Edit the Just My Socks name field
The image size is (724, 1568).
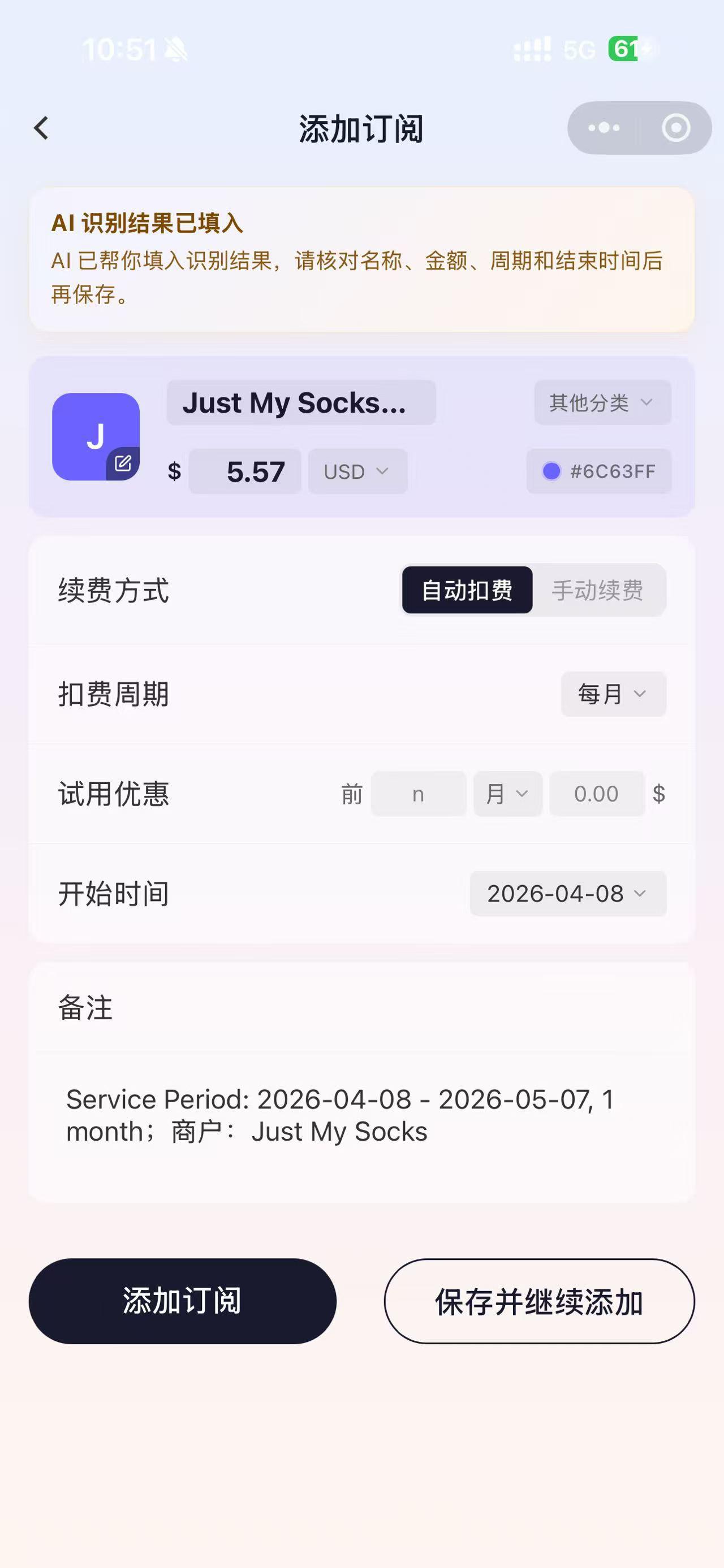pyautogui.click(x=301, y=403)
